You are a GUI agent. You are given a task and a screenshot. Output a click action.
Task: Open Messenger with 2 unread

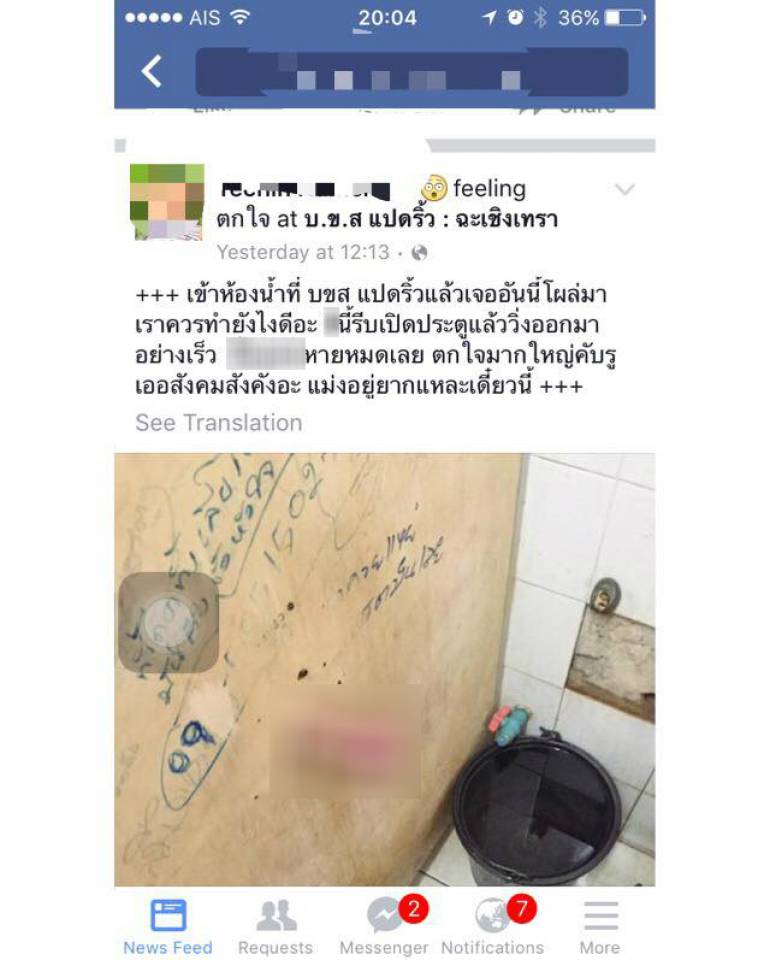point(384,927)
